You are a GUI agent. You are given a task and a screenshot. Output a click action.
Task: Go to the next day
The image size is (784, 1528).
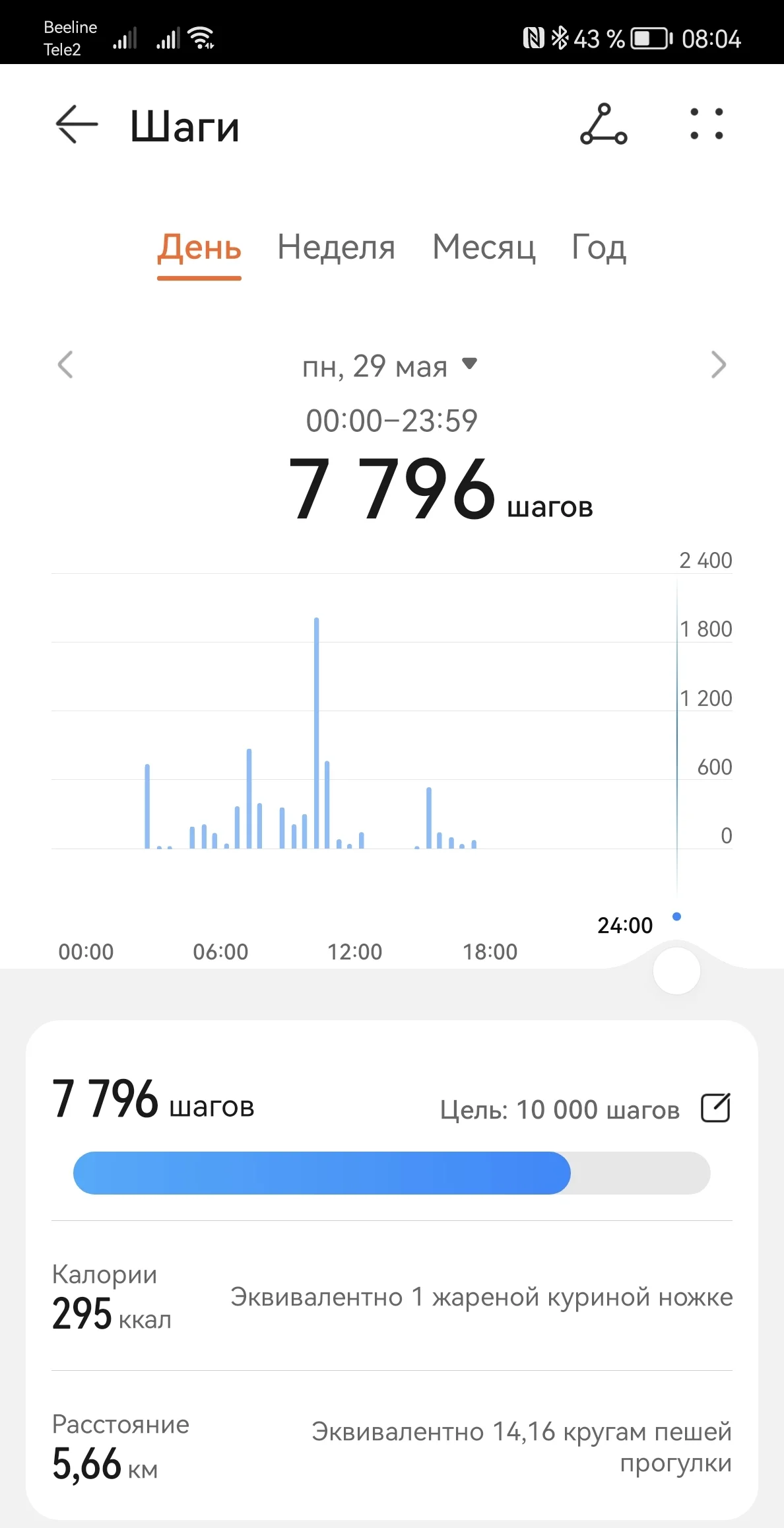pyautogui.click(x=719, y=365)
